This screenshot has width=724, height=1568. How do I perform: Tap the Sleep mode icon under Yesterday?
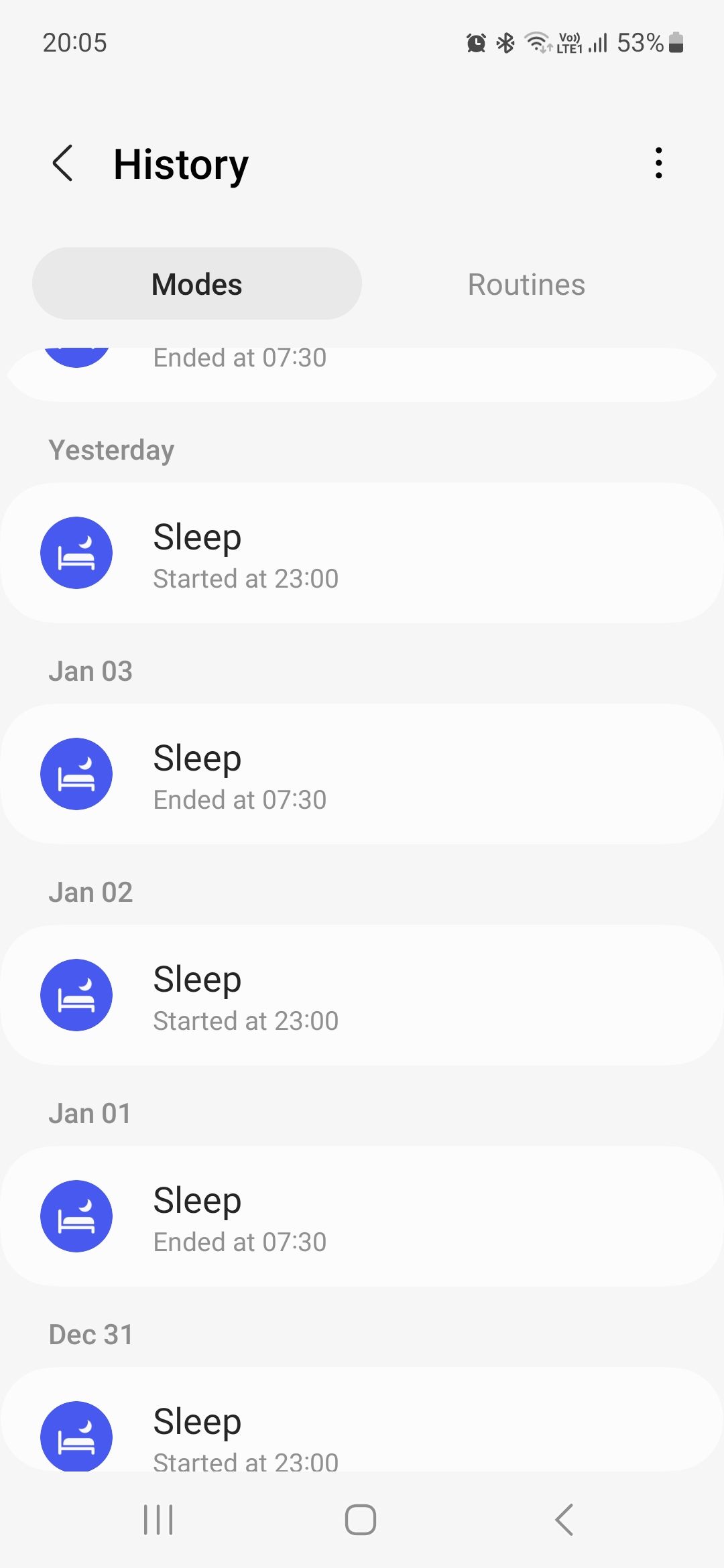pos(76,552)
